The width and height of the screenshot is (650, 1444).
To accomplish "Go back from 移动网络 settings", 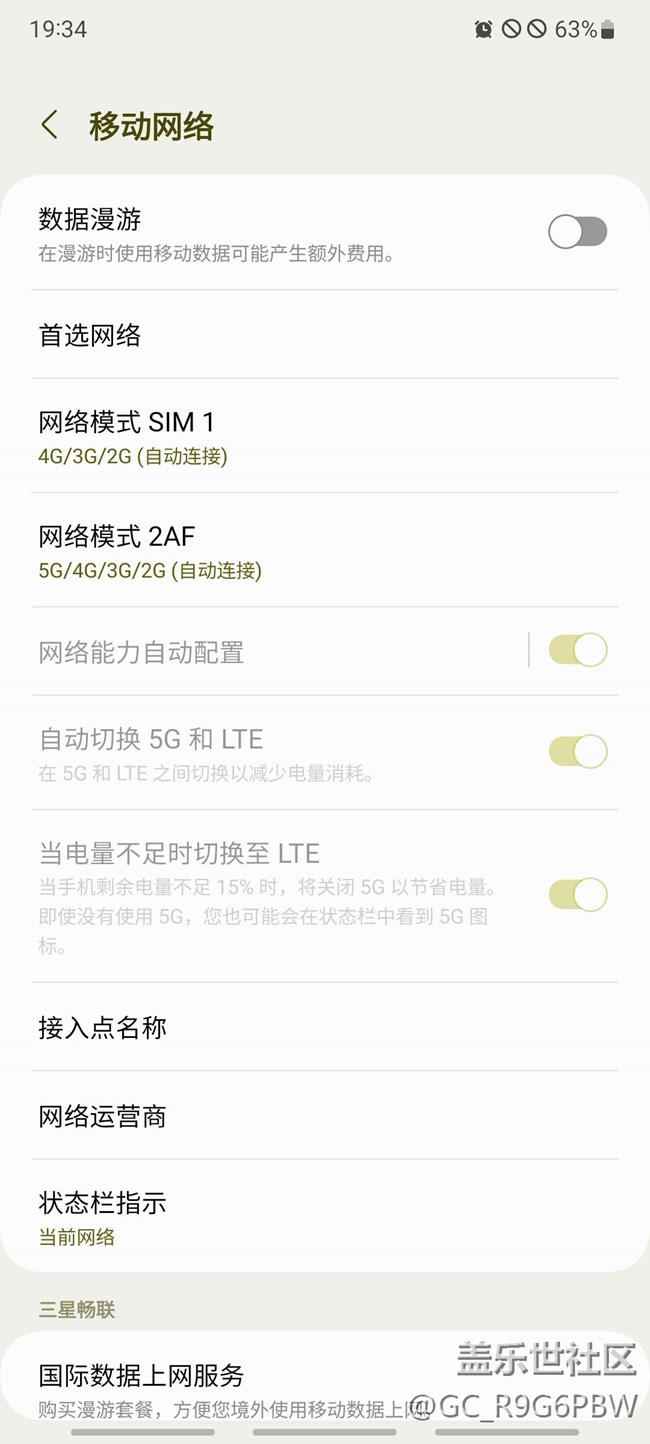I will pos(49,126).
